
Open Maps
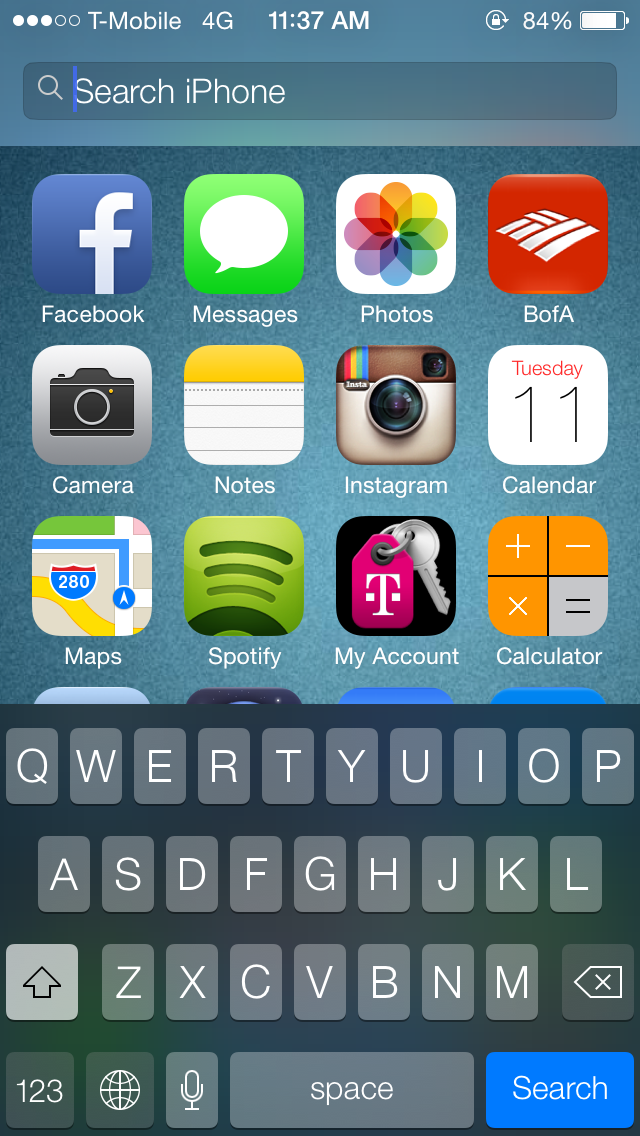pos(92,576)
